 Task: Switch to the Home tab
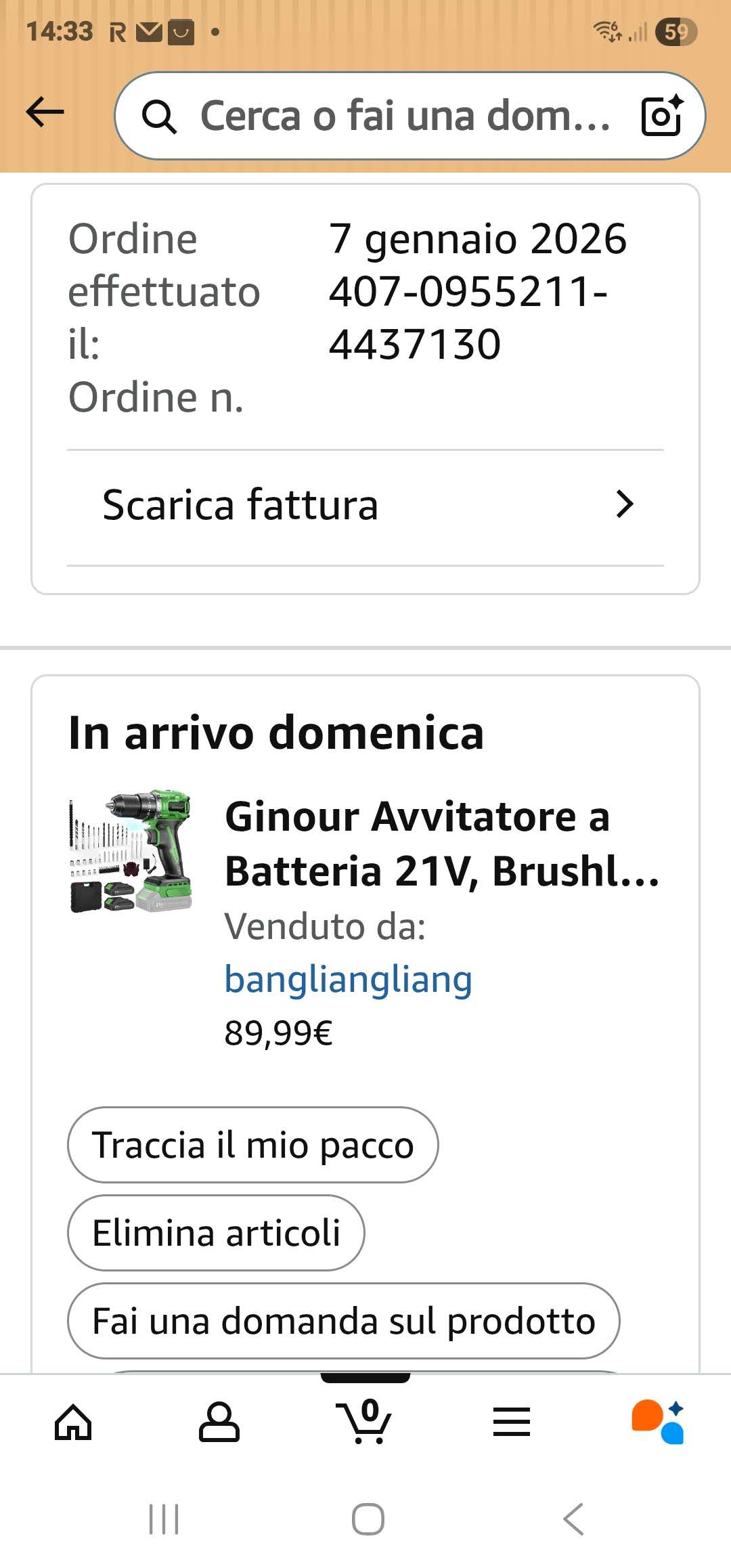[x=73, y=1422]
